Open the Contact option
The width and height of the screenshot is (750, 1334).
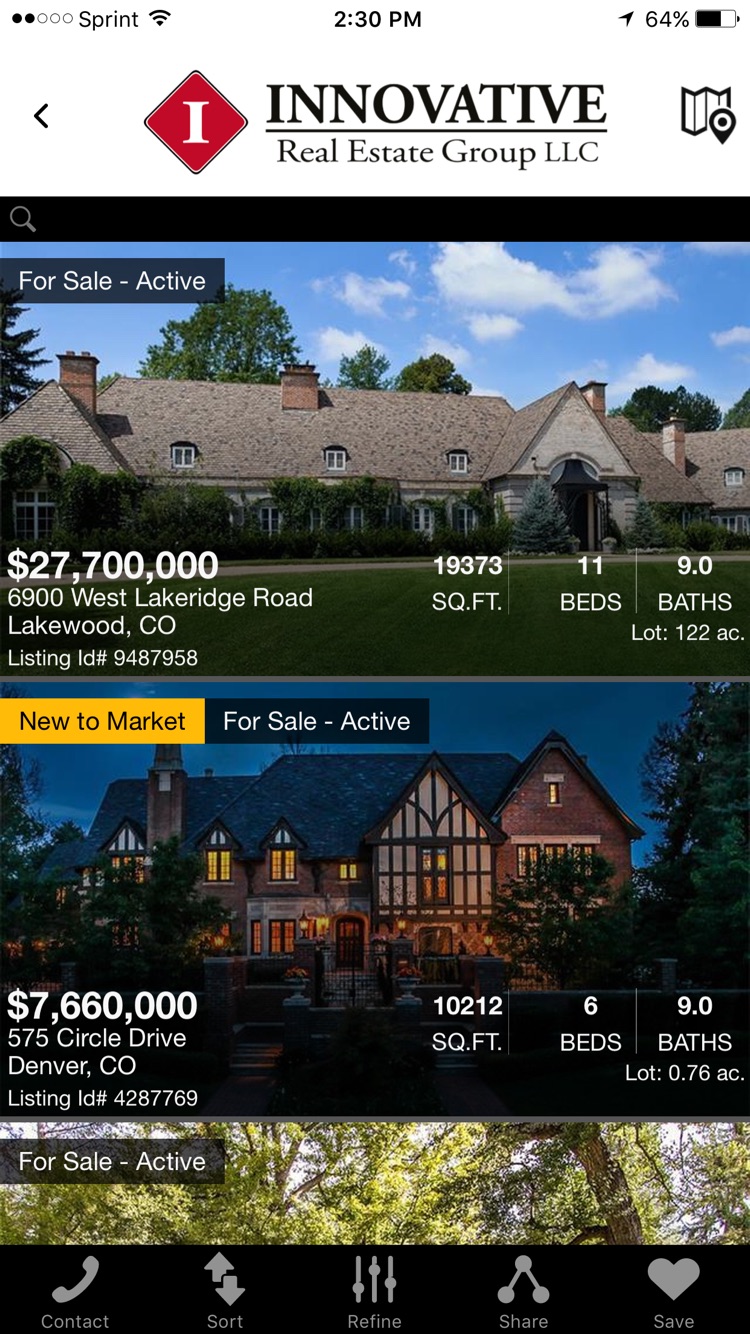click(x=75, y=1291)
